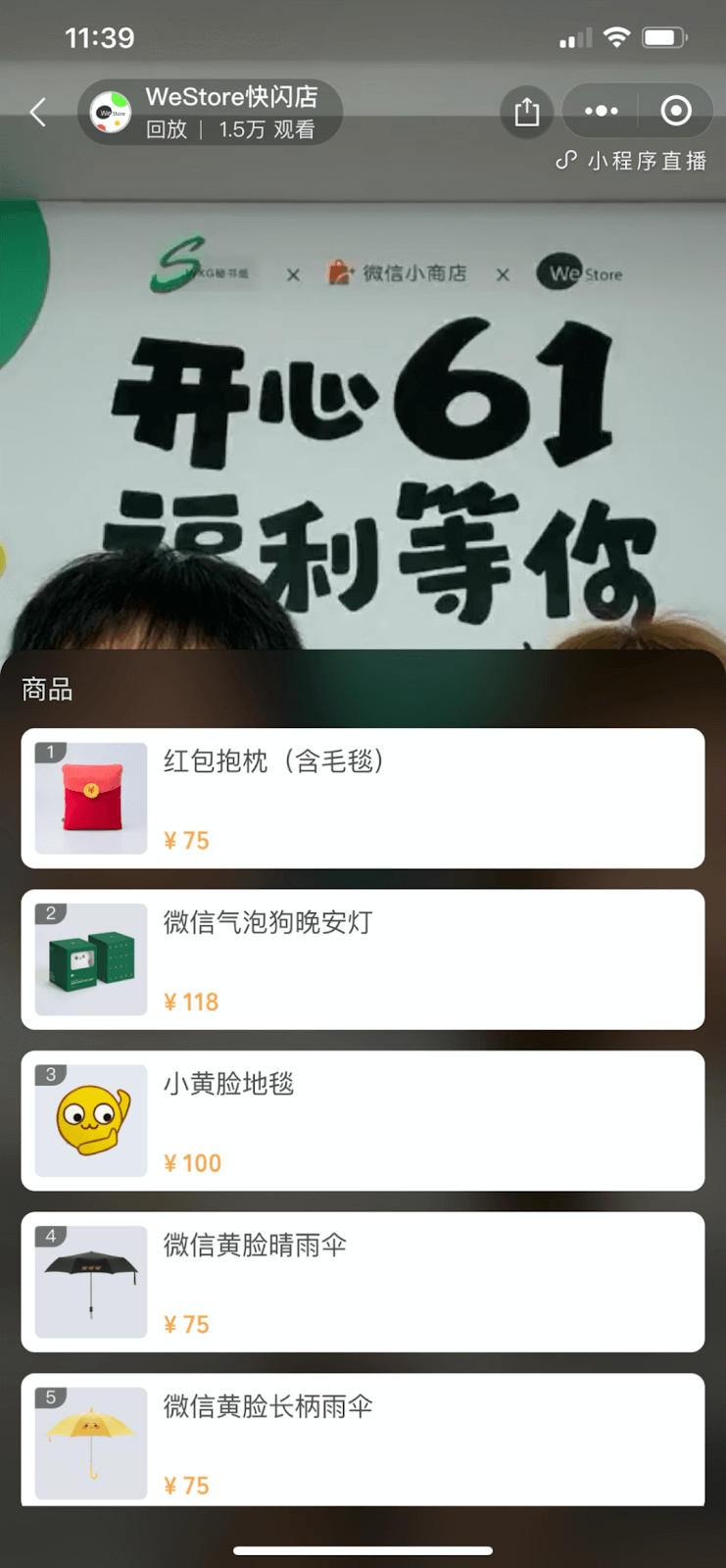This screenshot has height=1568, width=726.
Task: Close the mini program with the circle button
Action: (x=676, y=112)
